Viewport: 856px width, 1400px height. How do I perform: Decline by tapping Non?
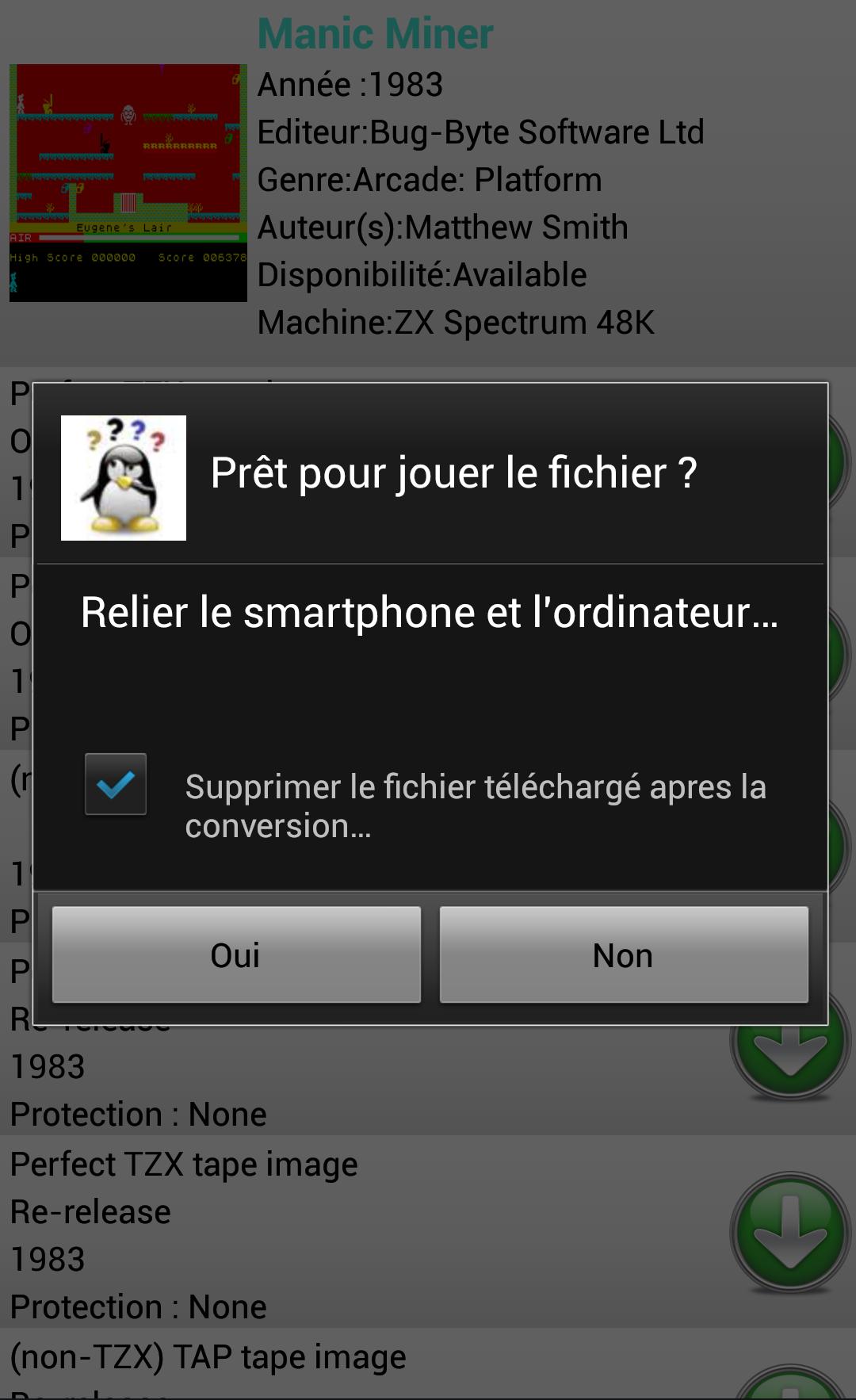click(x=624, y=955)
